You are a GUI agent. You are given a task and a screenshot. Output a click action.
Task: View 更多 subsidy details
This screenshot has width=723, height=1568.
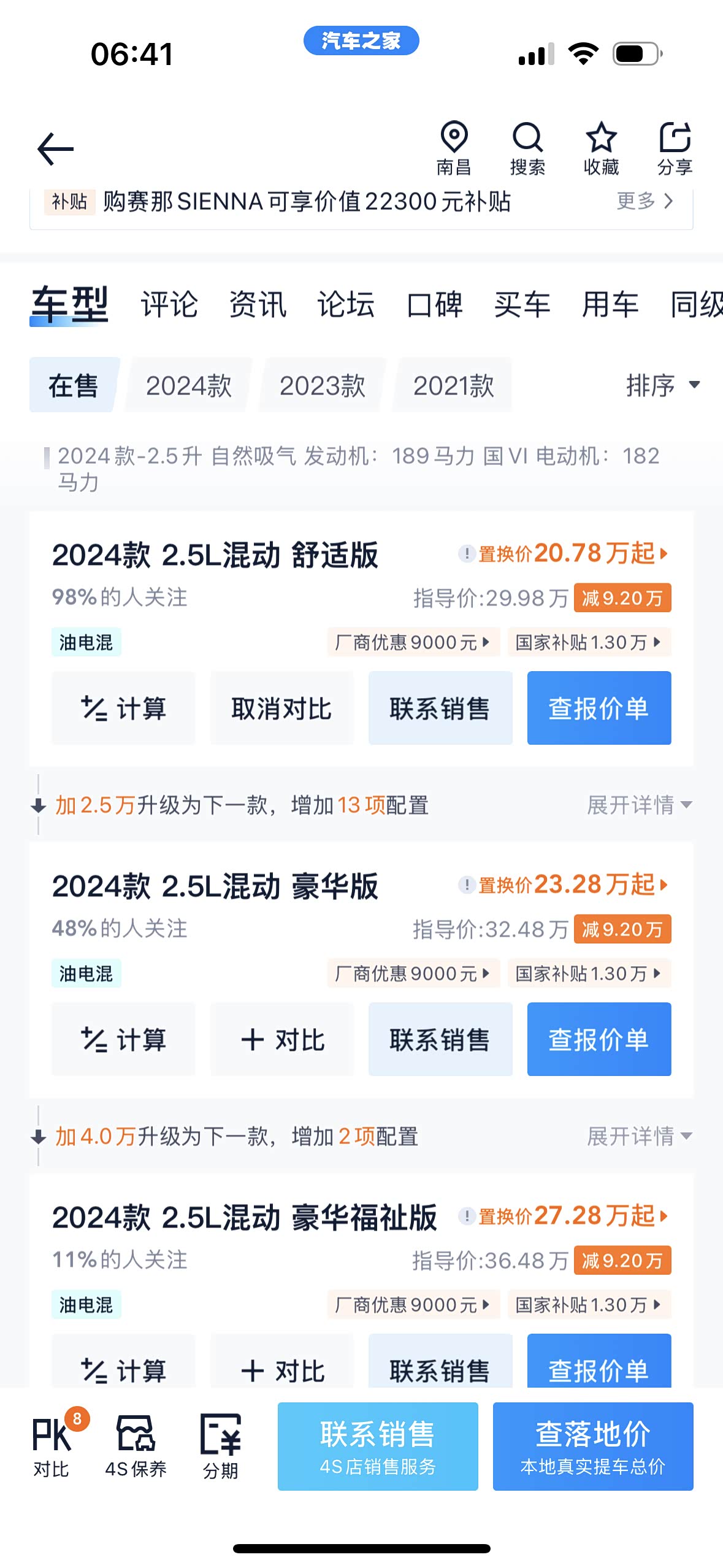coord(645,201)
